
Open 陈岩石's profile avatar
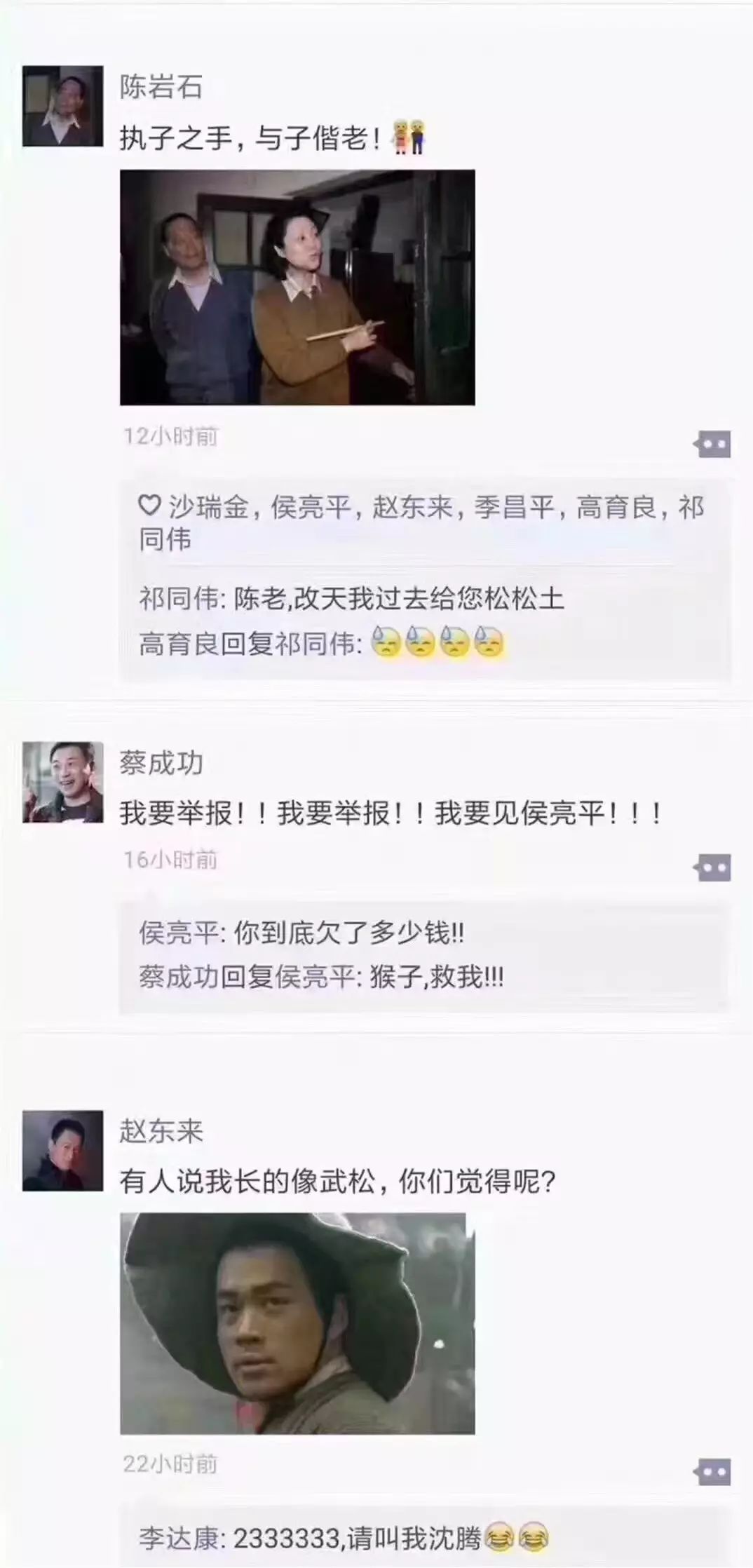tap(62, 106)
